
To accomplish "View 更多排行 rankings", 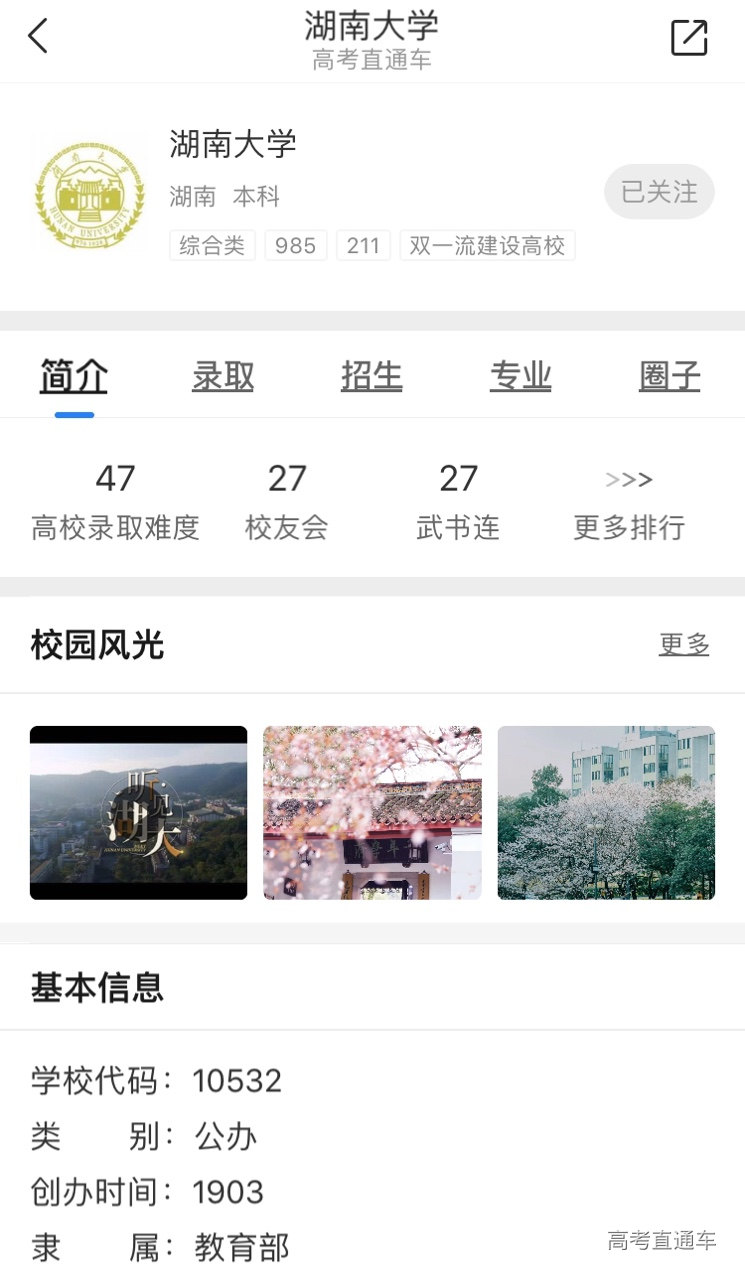I will tap(629, 503).
